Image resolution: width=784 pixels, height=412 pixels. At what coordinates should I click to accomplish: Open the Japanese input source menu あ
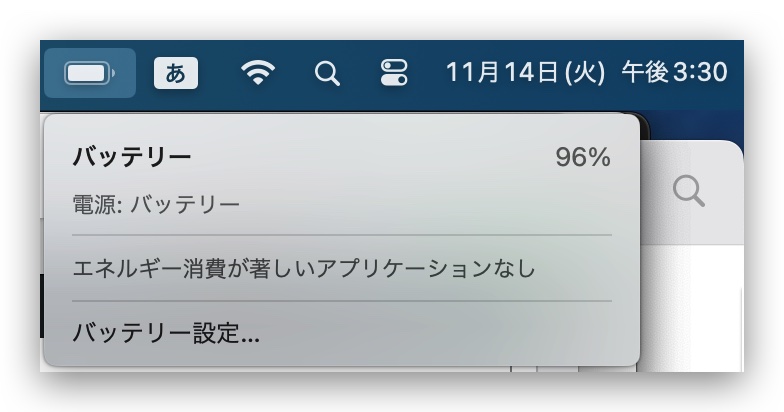(x=175, y=73)
